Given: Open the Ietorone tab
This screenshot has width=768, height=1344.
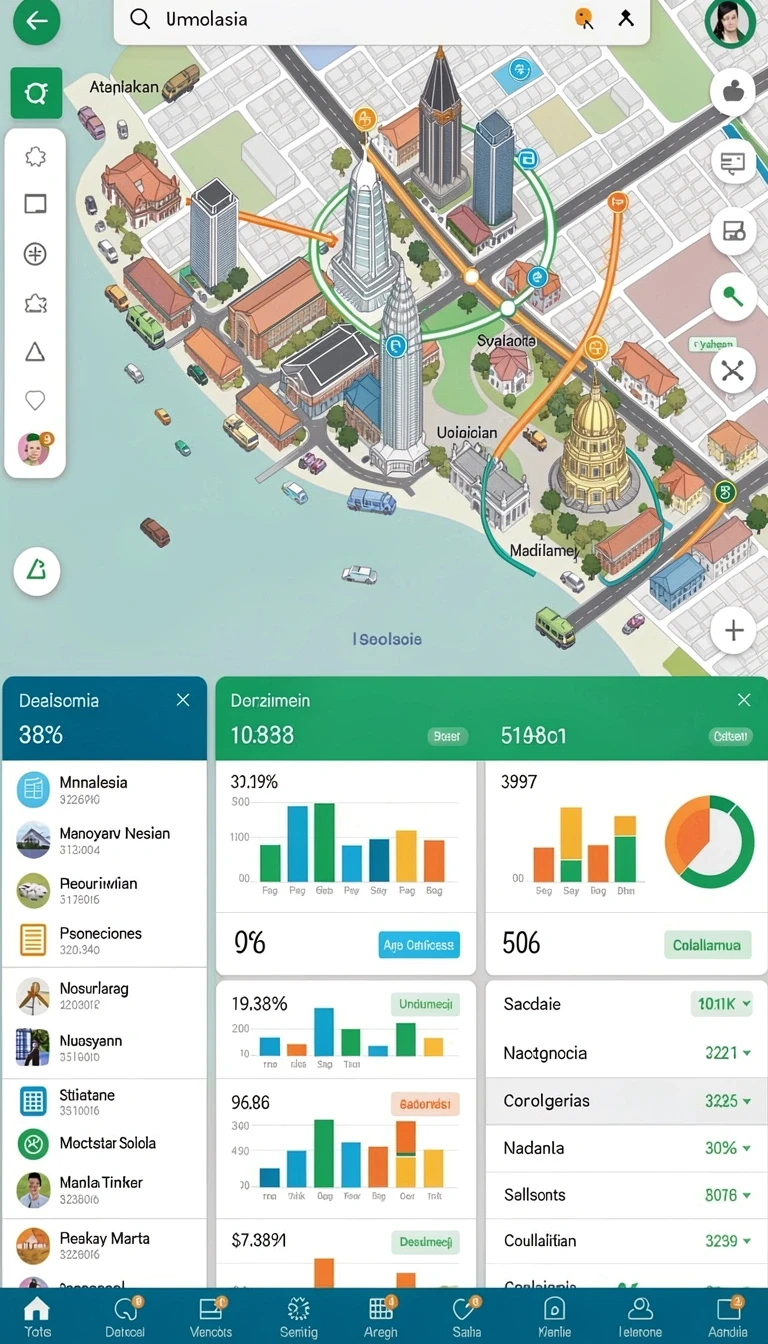Looking at the screenshot, I should (x=639, y=1316).
